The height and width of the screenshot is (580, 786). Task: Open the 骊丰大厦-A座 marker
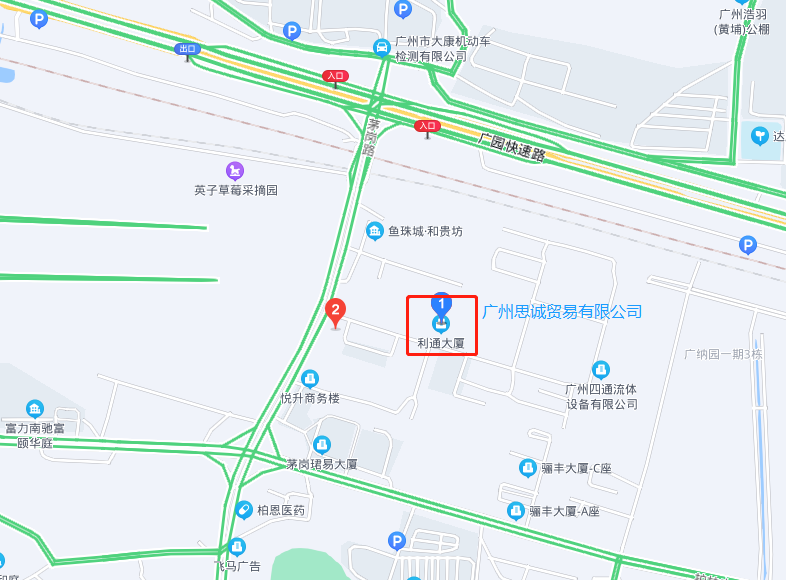516,511
